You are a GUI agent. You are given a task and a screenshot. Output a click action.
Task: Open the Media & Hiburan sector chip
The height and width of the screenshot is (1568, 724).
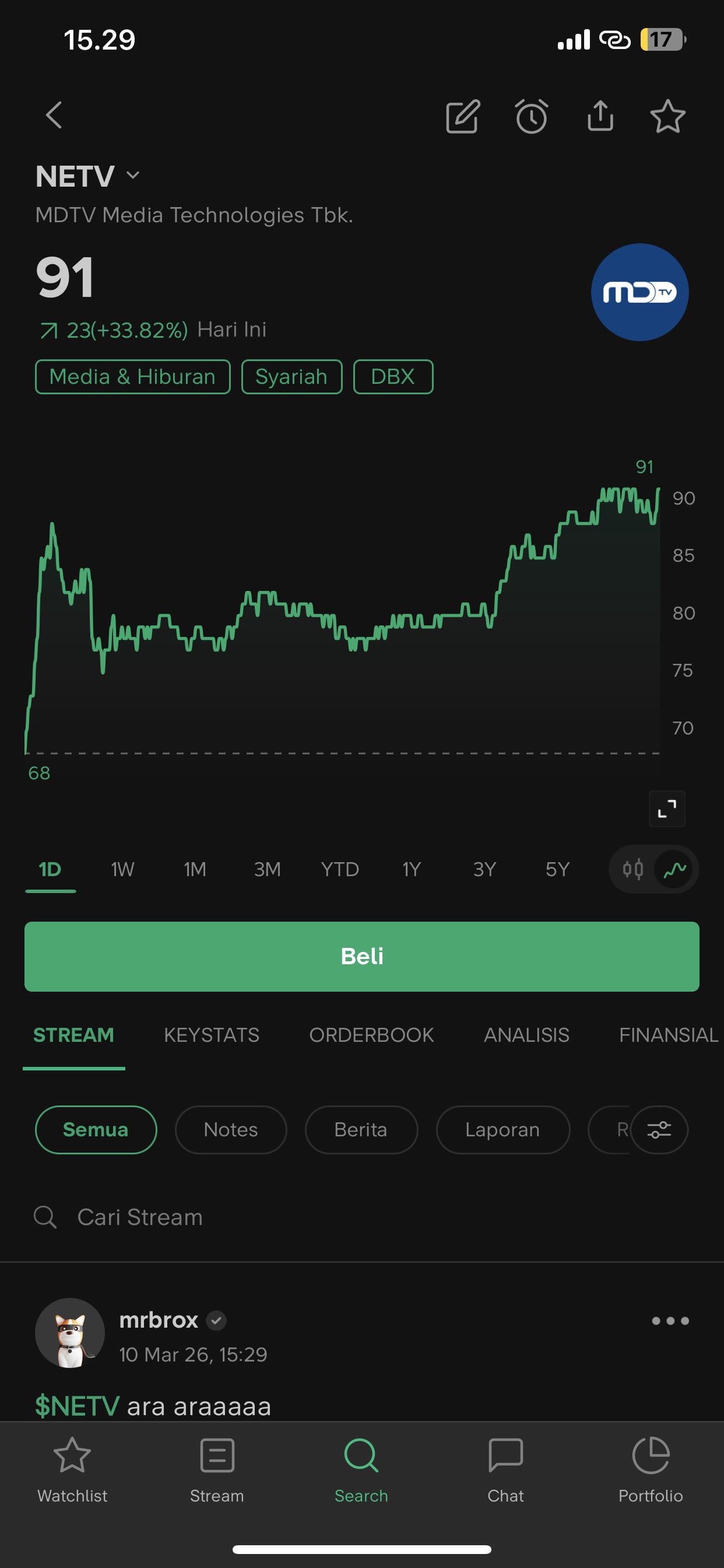133,377
